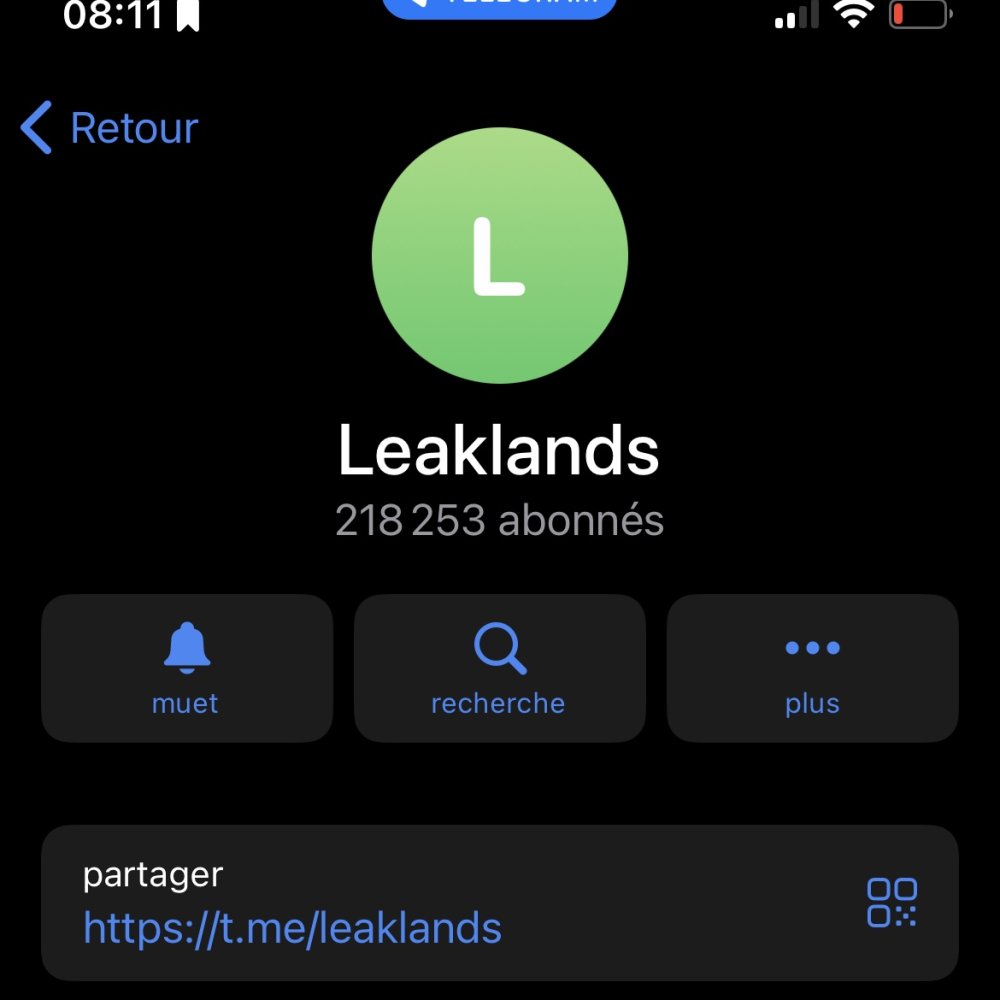Open the plus options menu
The image size is (1000, 1000).
812,668
